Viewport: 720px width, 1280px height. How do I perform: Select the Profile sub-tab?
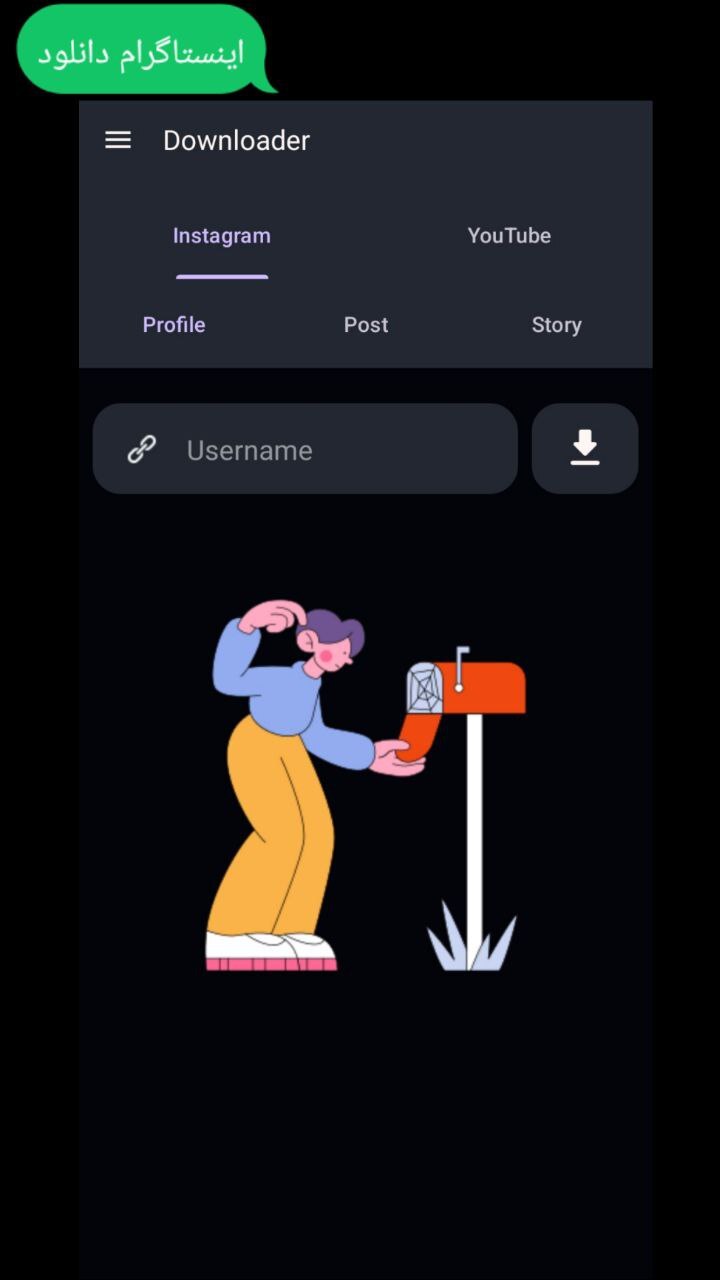click(174, 325)
